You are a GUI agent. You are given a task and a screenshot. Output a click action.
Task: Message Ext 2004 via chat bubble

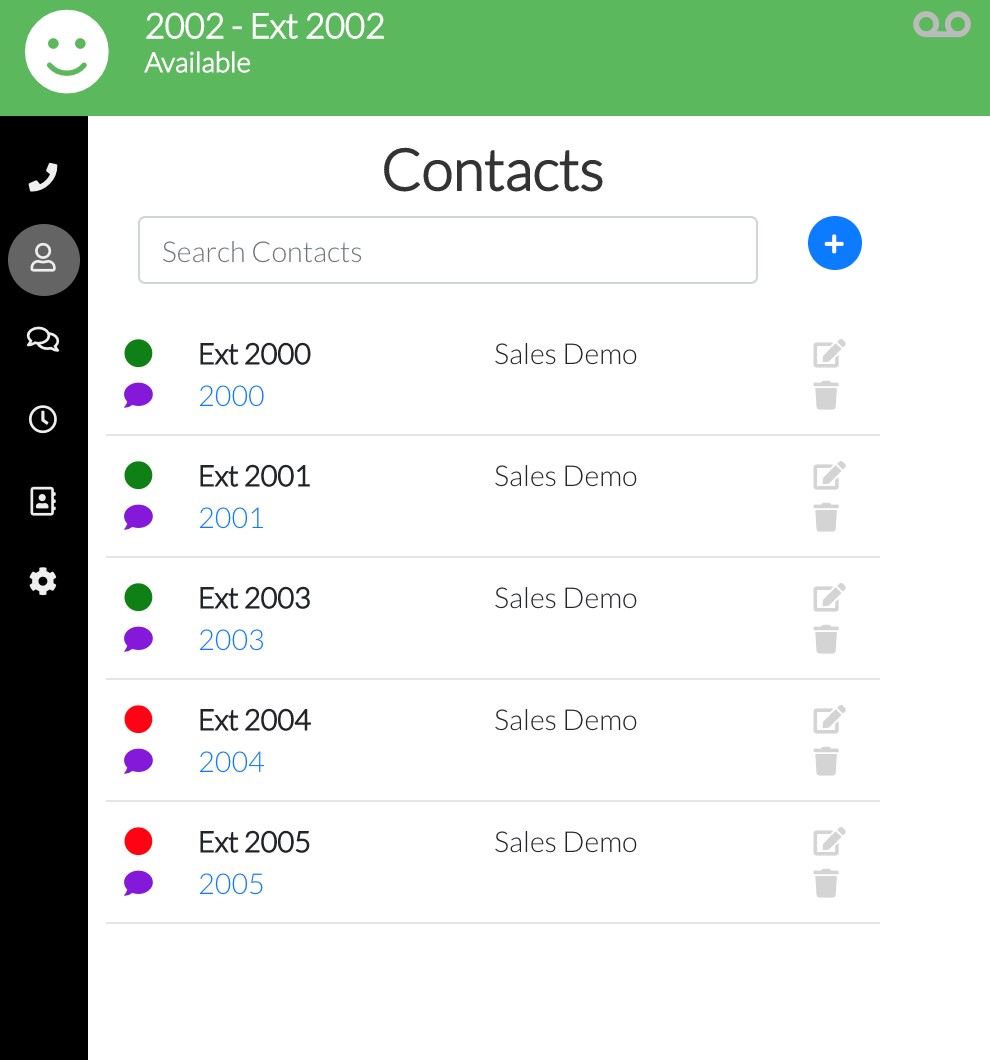(x=138, y=761)
